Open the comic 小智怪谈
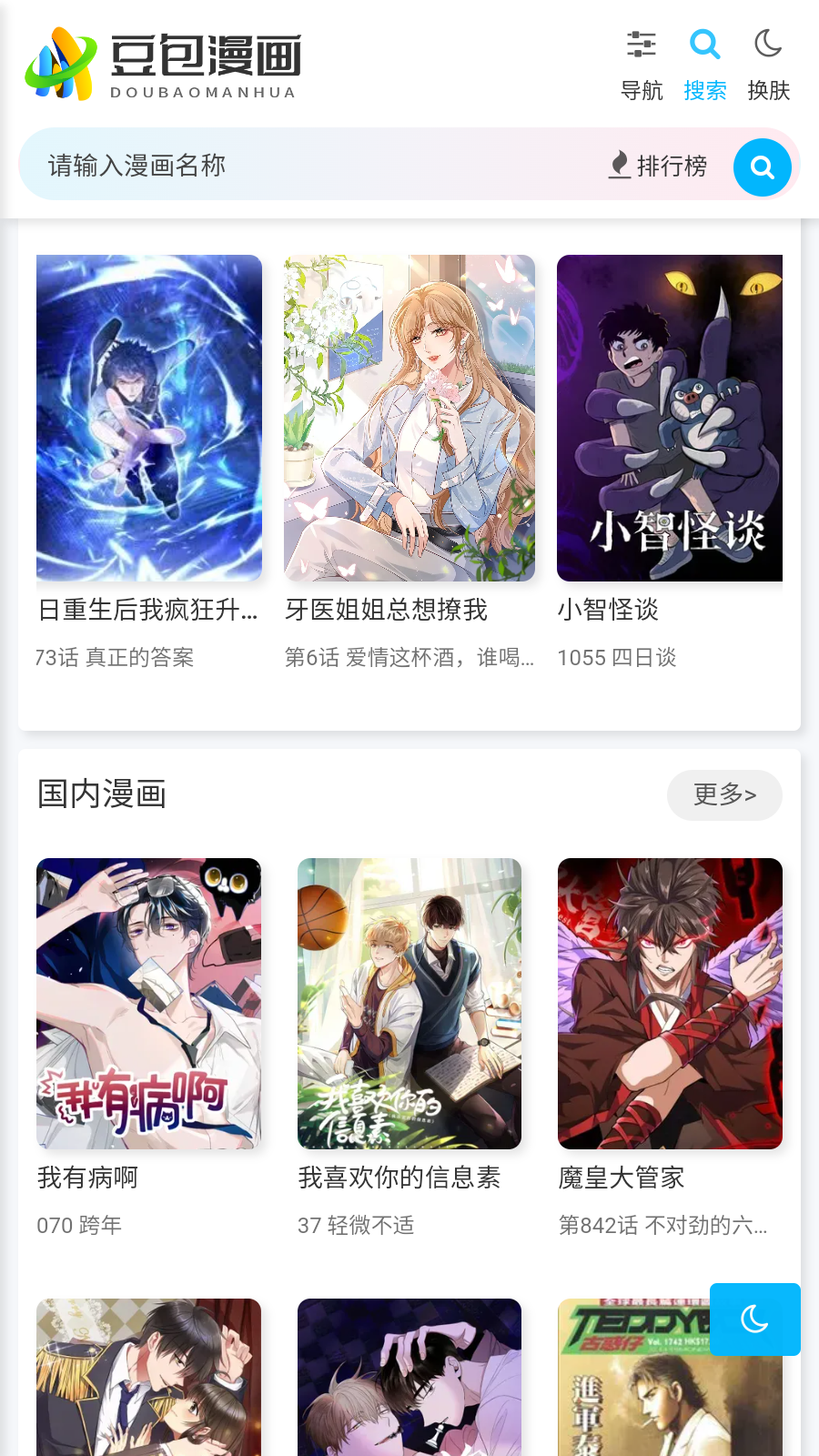 [670, 419]
